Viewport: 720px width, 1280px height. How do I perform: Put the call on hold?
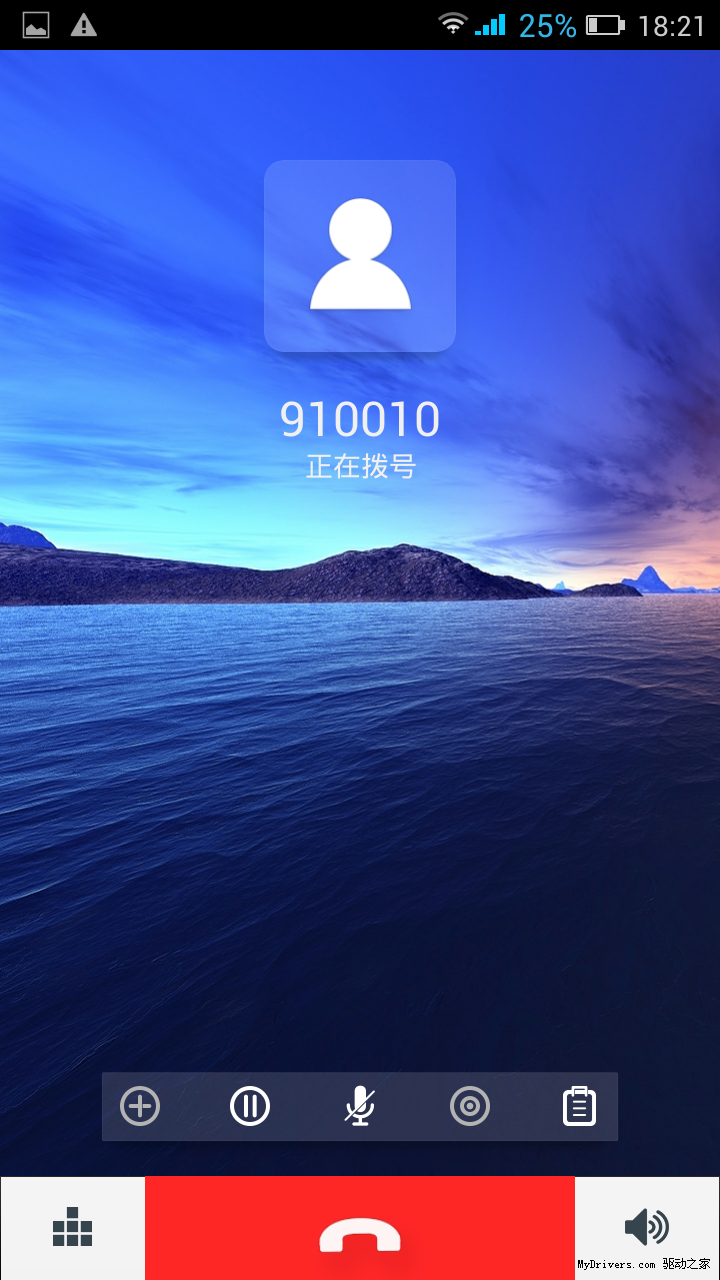click(250, 1107)
